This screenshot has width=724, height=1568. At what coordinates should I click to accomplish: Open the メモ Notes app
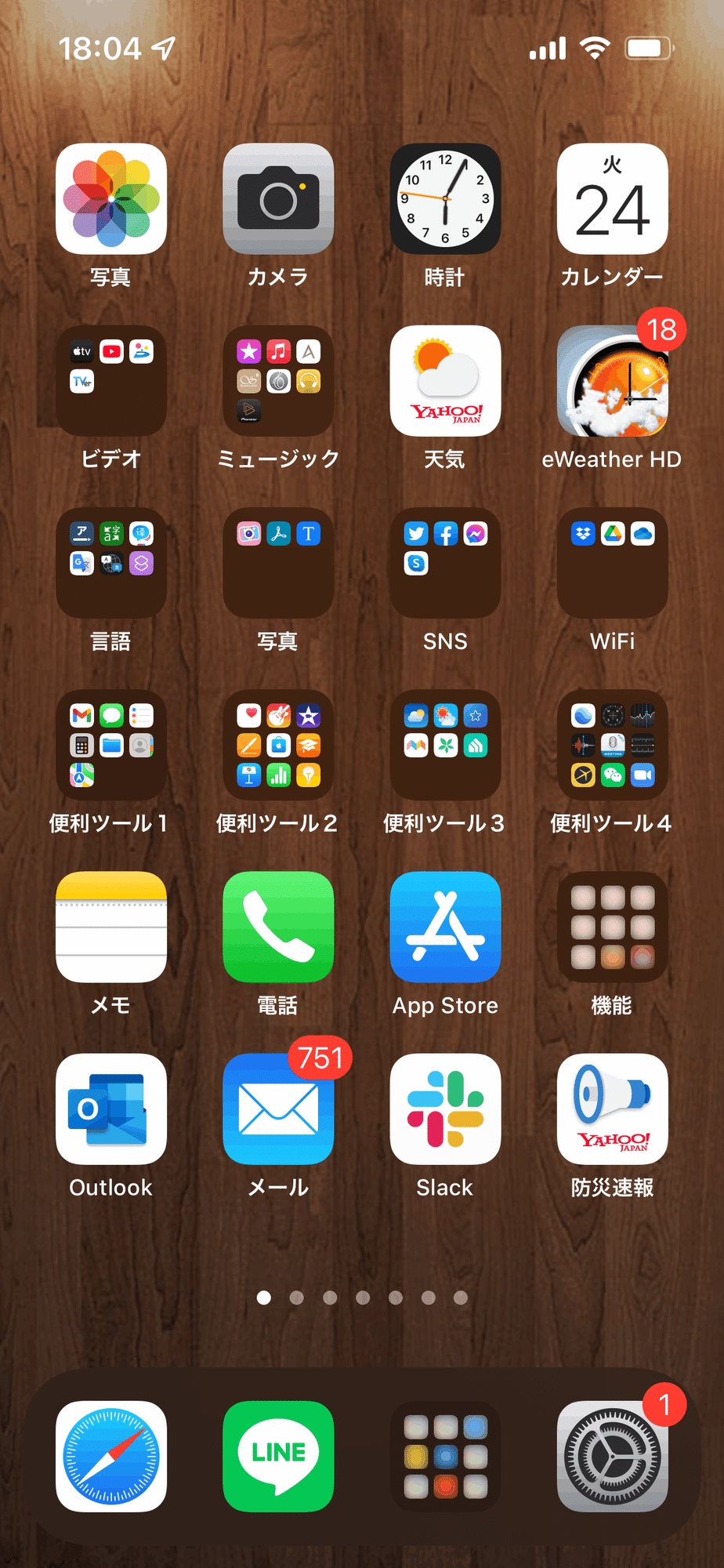pyautogui.click(x=110, y=927)
